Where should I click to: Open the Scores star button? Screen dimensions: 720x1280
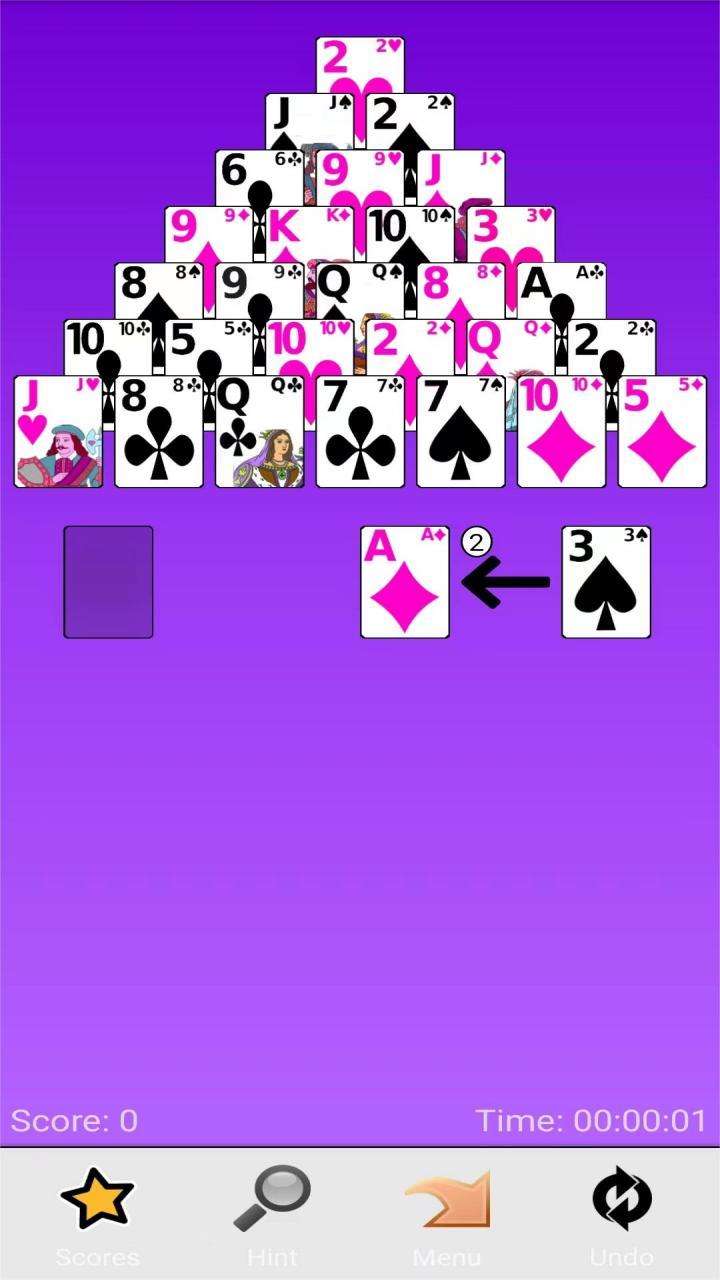(97, 1212)
